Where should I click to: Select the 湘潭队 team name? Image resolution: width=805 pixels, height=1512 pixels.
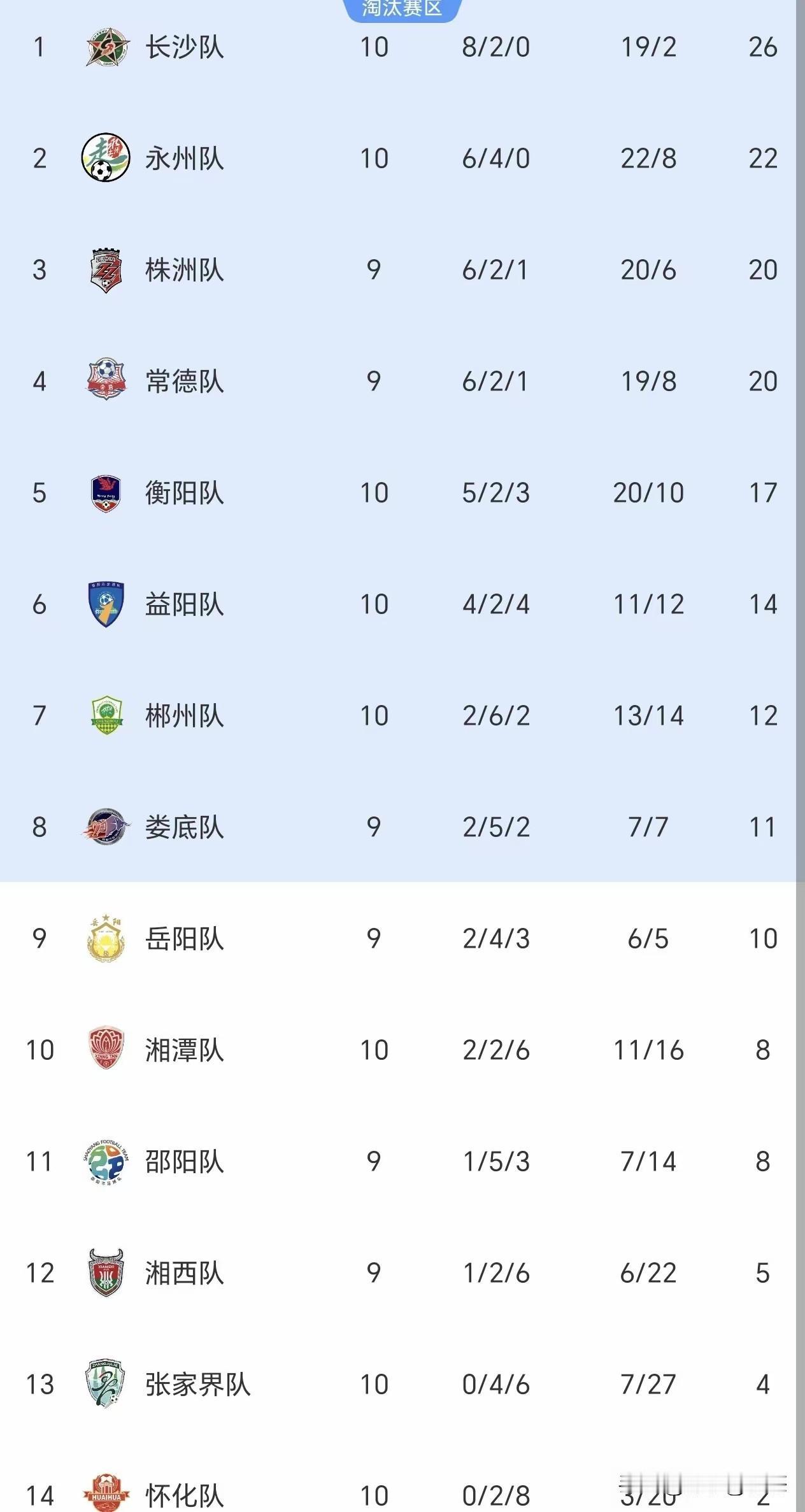point(185,1051)
